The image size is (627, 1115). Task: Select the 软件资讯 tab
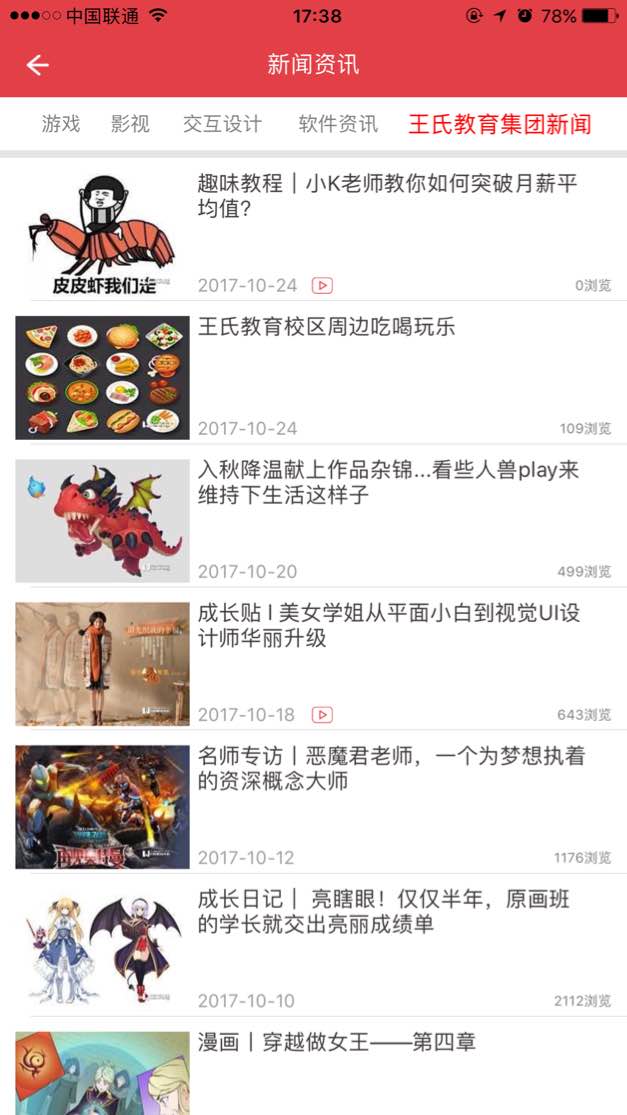[338, 124]
